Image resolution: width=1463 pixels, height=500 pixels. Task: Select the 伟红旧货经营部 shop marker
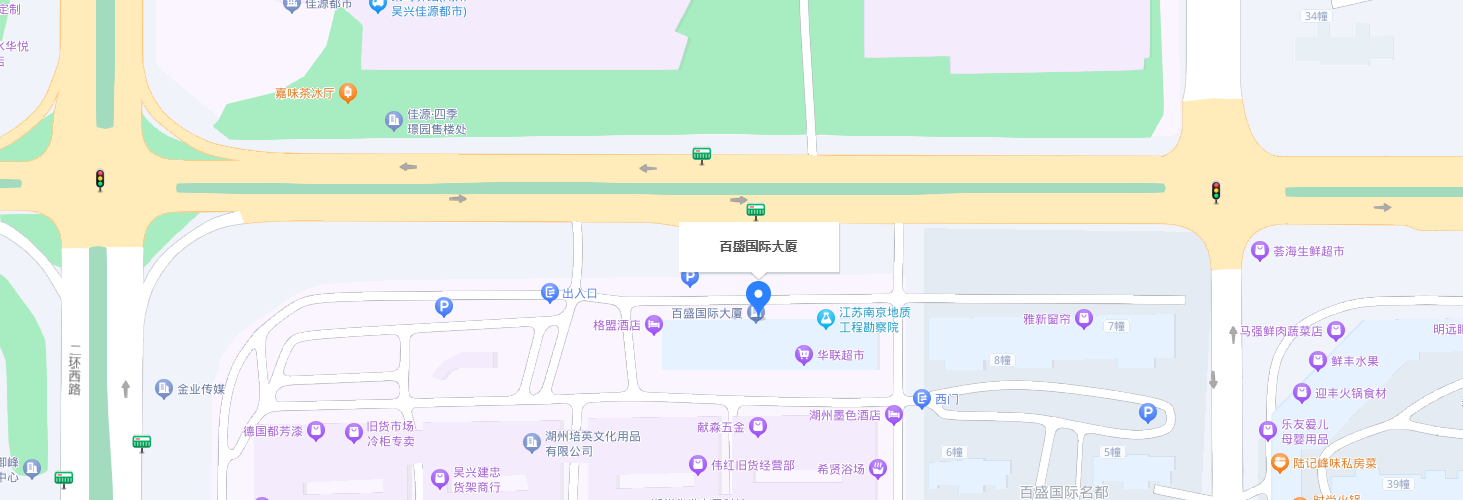pos(698,465)
